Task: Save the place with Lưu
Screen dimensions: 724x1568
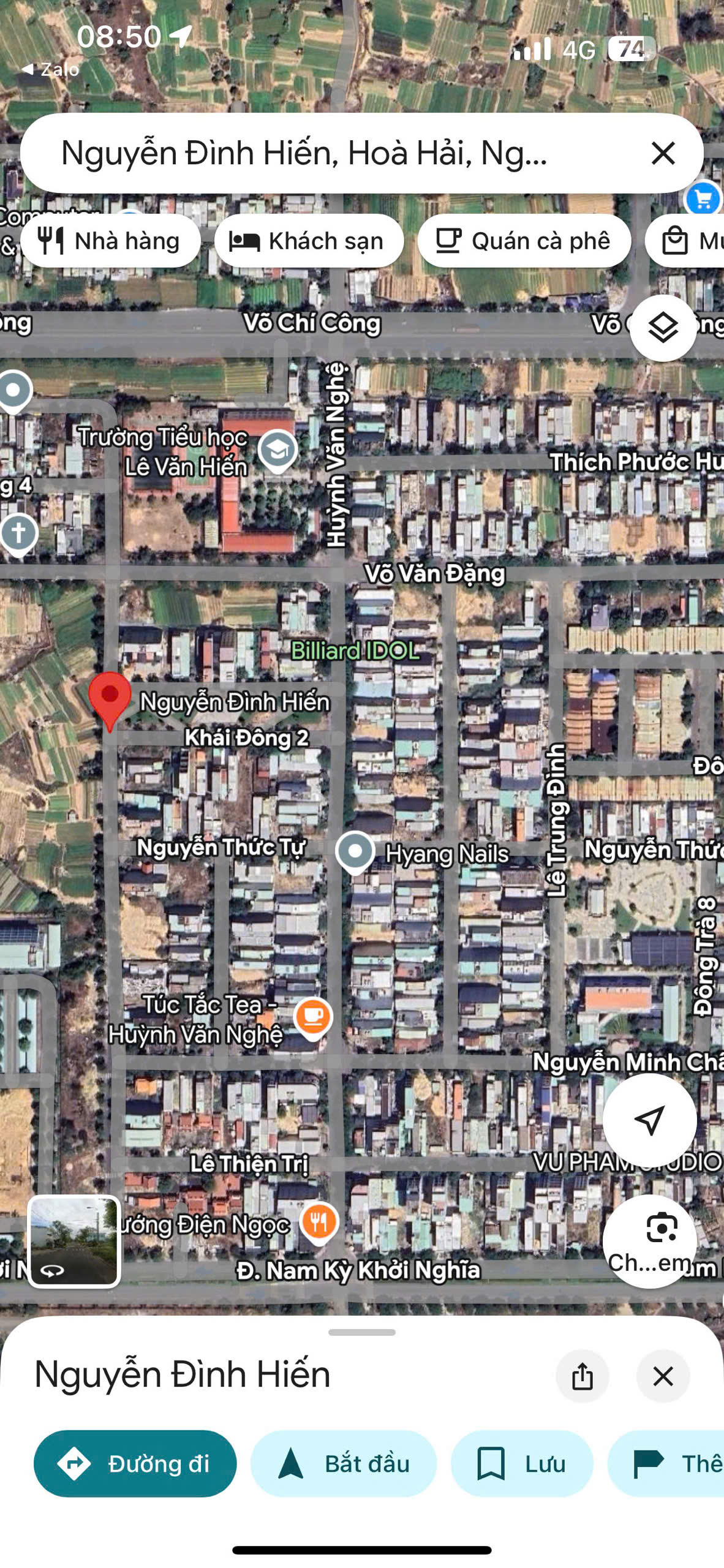Action: tap(522, 1464)
